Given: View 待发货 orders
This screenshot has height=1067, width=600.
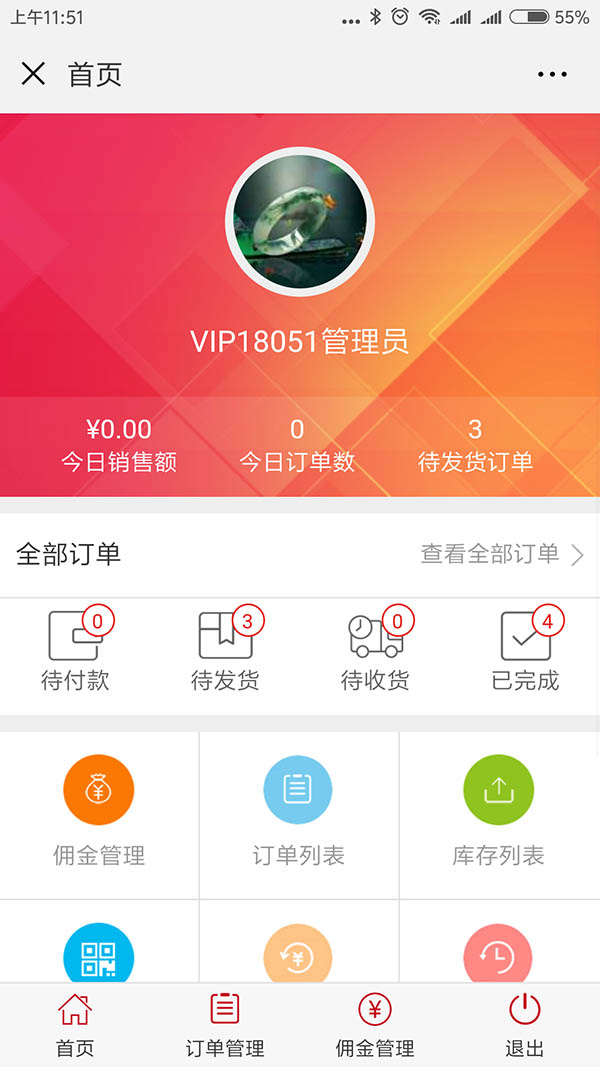Looking at the screenshot, I should pyautogui.click(x=225, y=652).
